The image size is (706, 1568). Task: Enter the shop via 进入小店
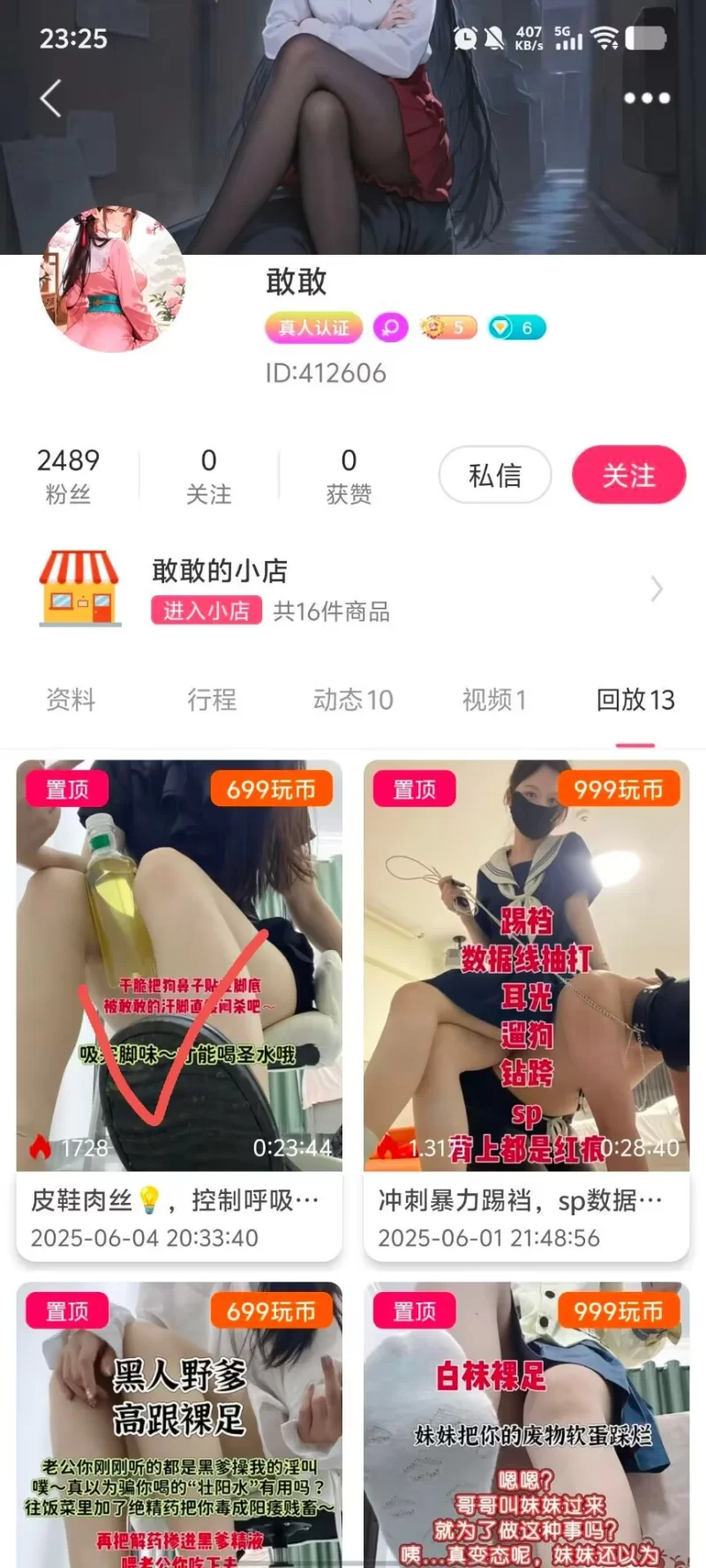tap(207, 611)
